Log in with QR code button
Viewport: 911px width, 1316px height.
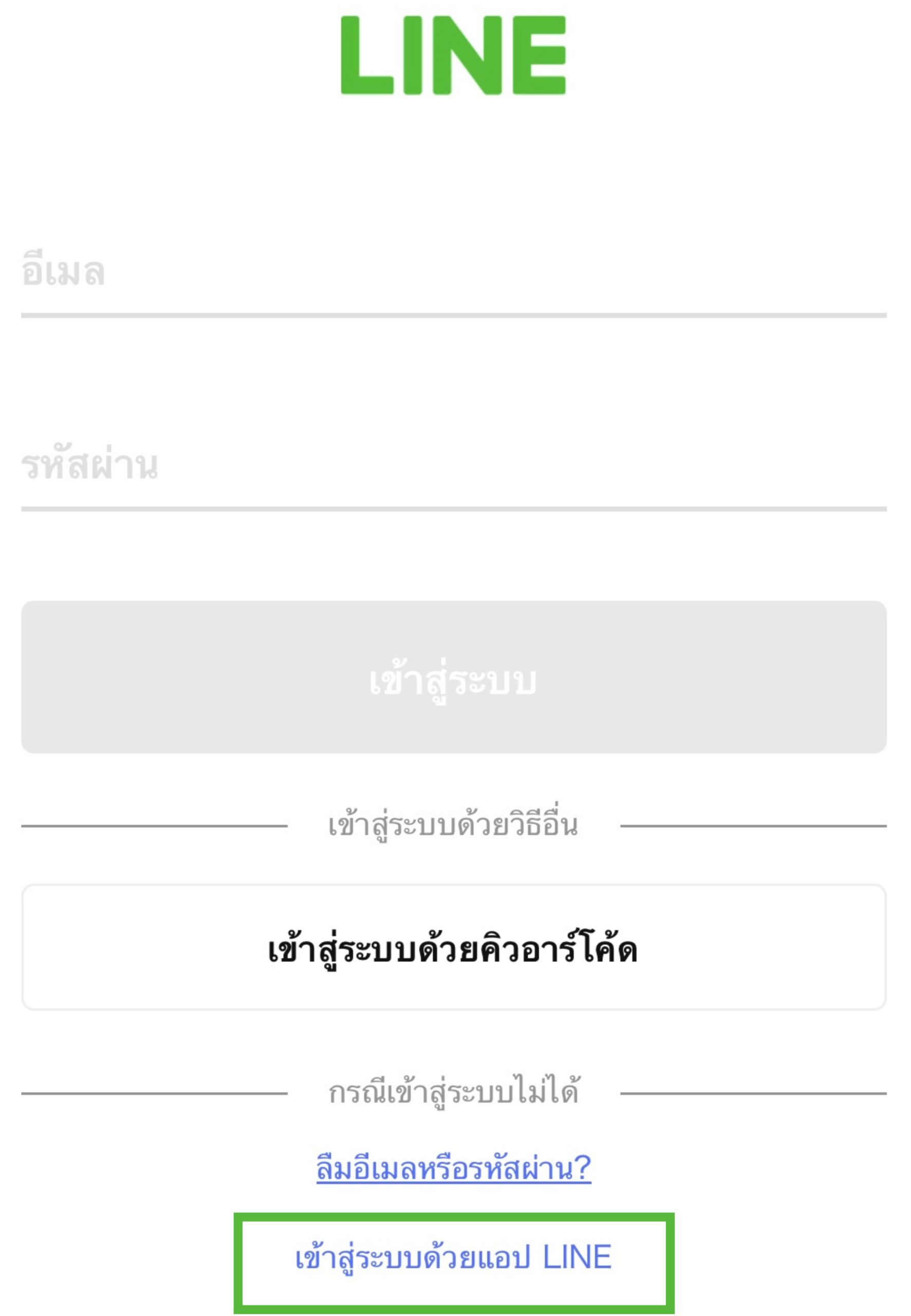(x=454, y=949)
